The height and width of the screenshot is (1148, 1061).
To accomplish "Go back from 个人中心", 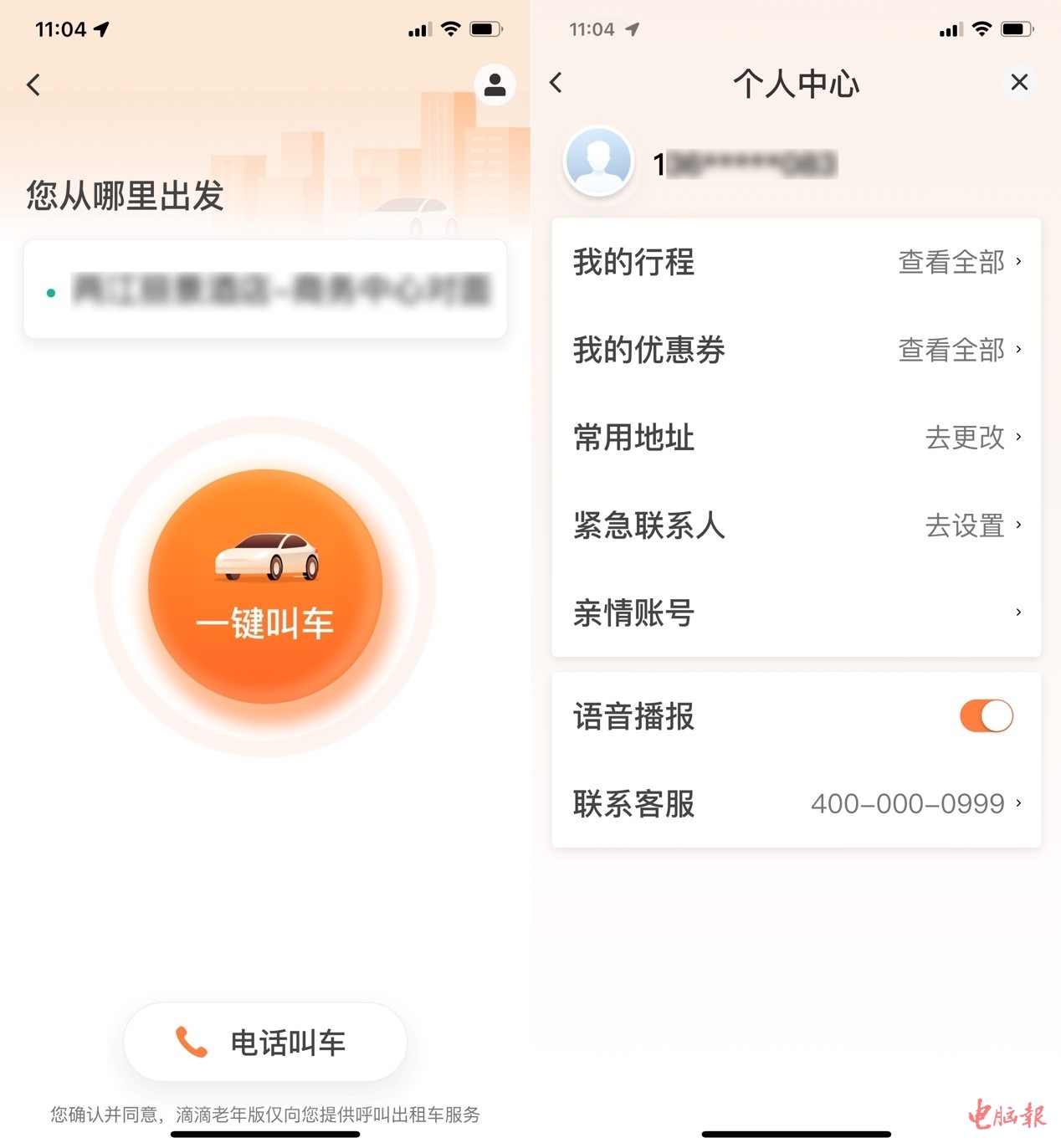I will click(556, 83).
